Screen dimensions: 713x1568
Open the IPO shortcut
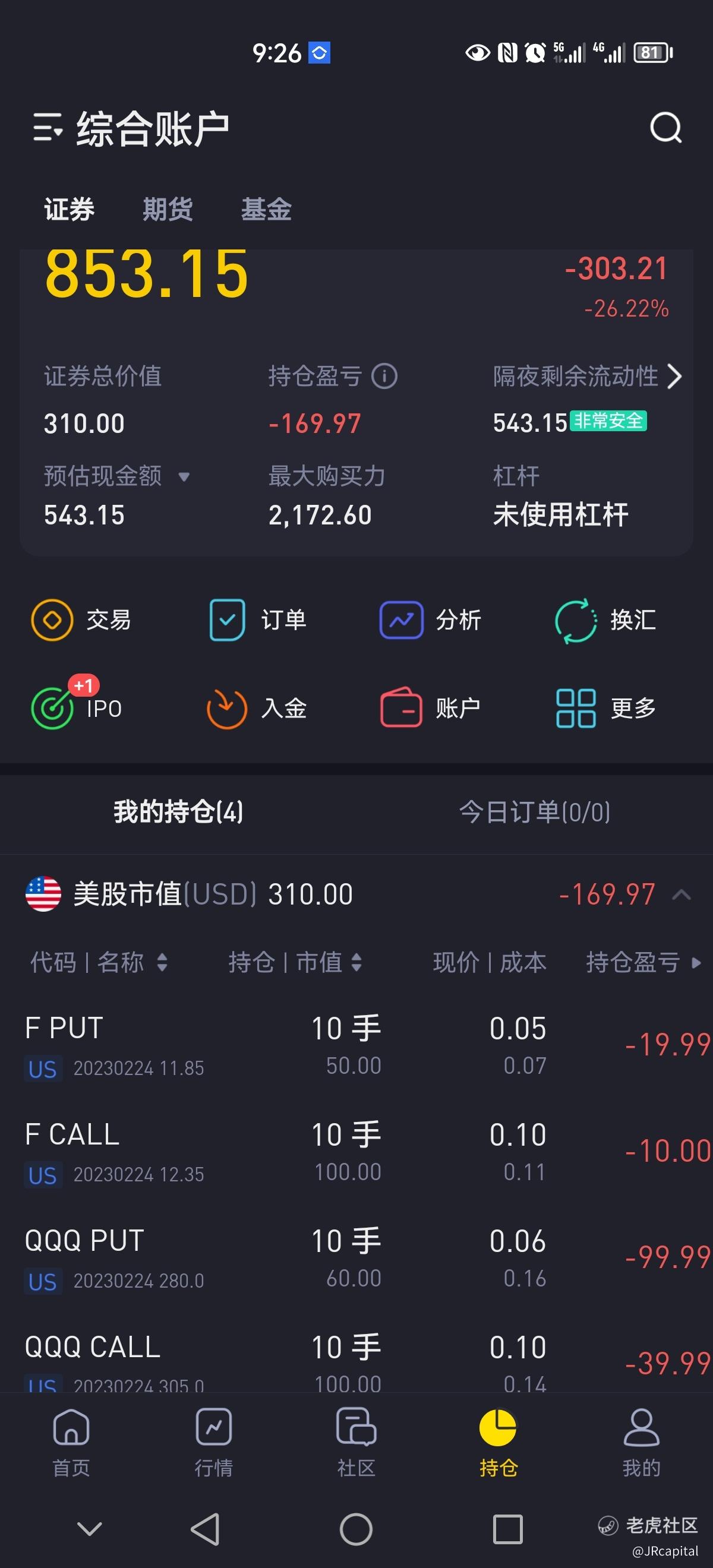coord(77,707)
